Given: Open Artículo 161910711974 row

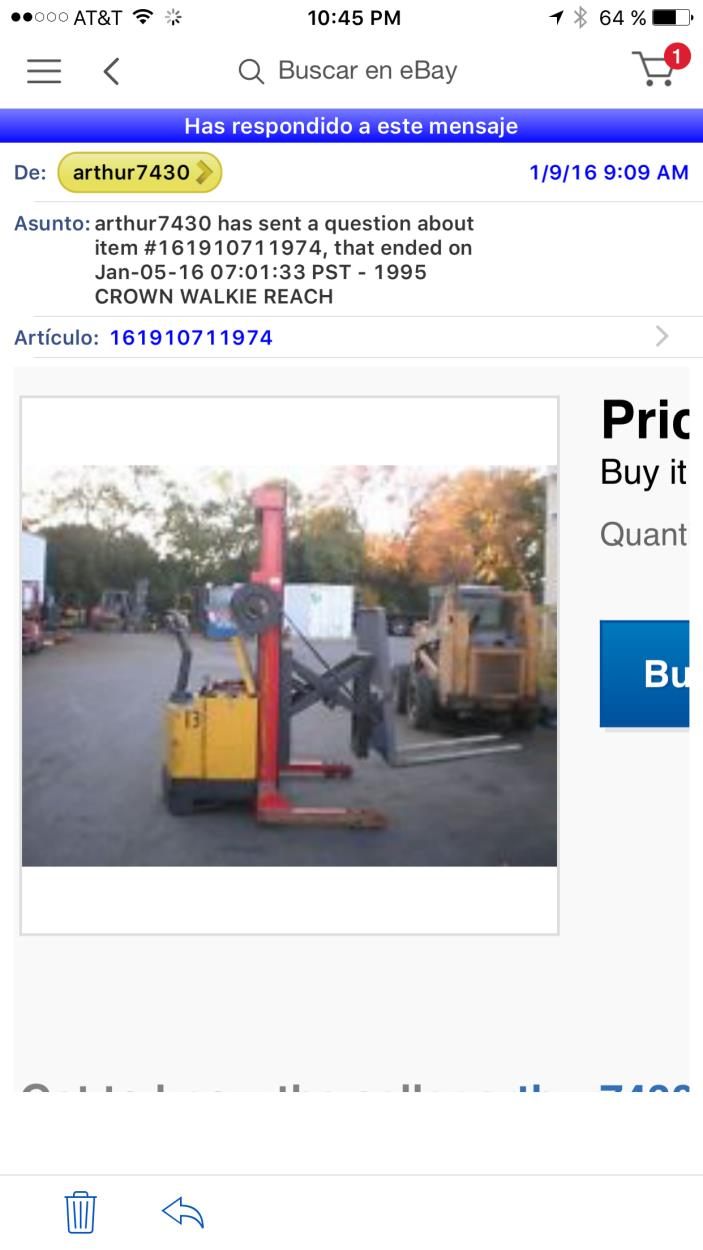Looking at the screenshot, I should point(350,337).
